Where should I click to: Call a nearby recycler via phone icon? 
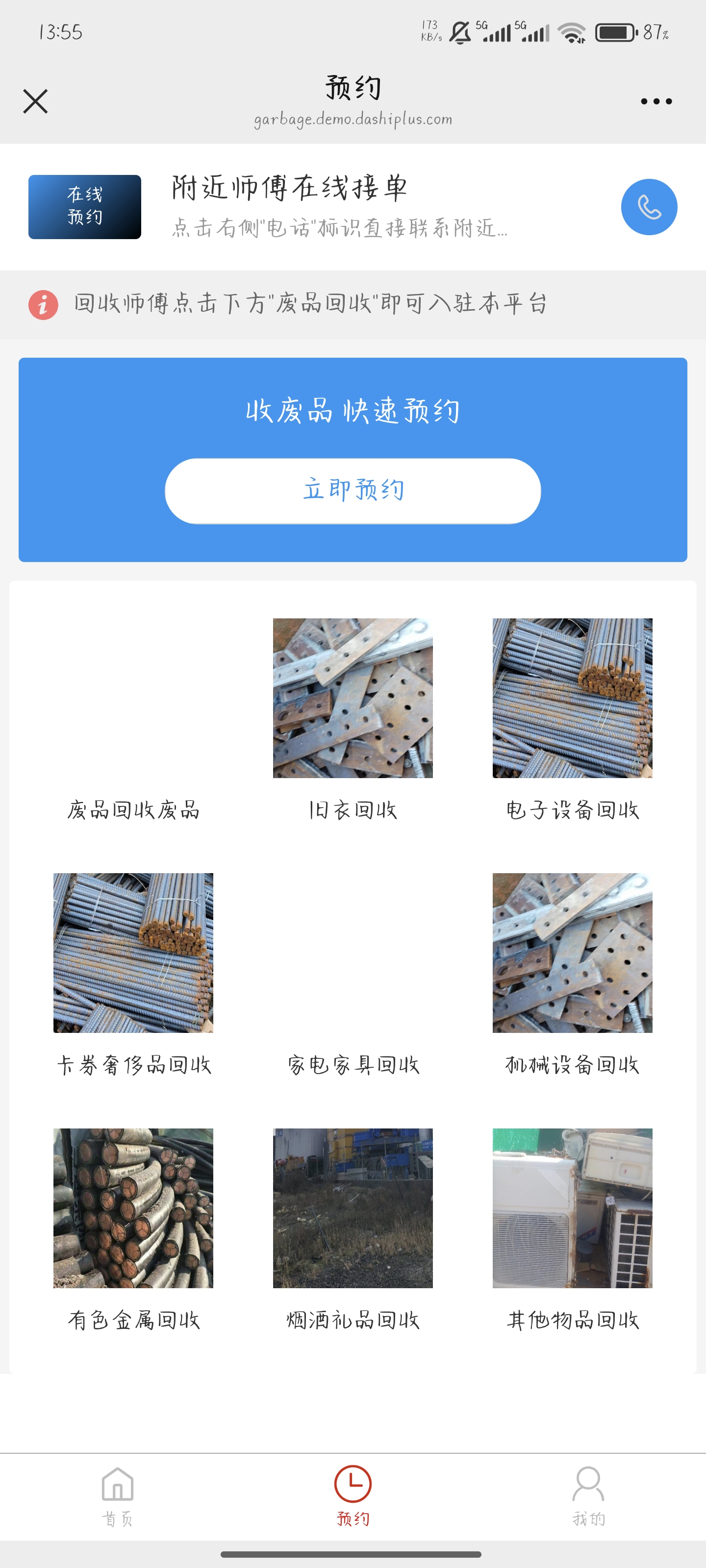coord(649,207)
